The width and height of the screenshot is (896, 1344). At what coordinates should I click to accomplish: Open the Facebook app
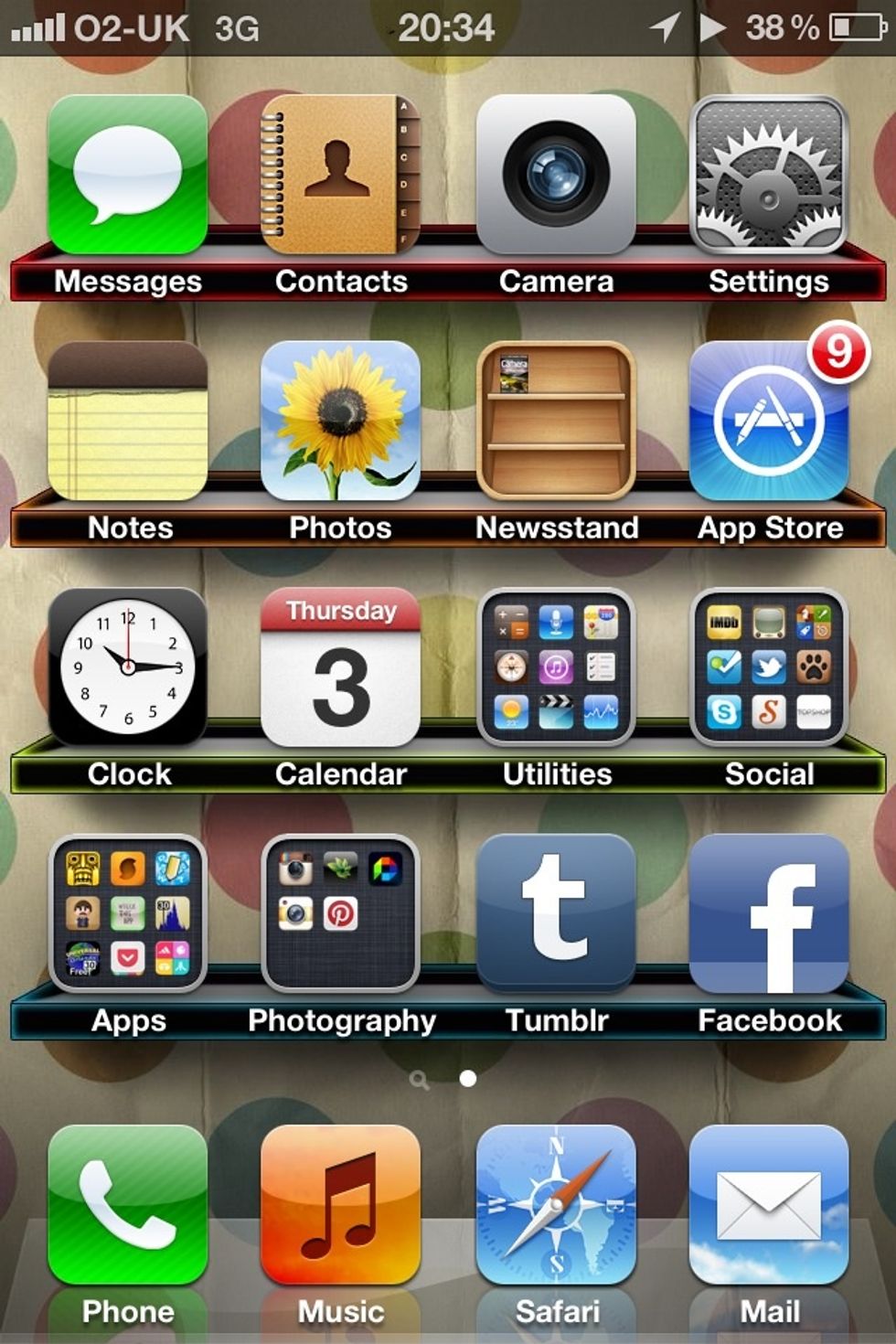(x=769, y=914)
